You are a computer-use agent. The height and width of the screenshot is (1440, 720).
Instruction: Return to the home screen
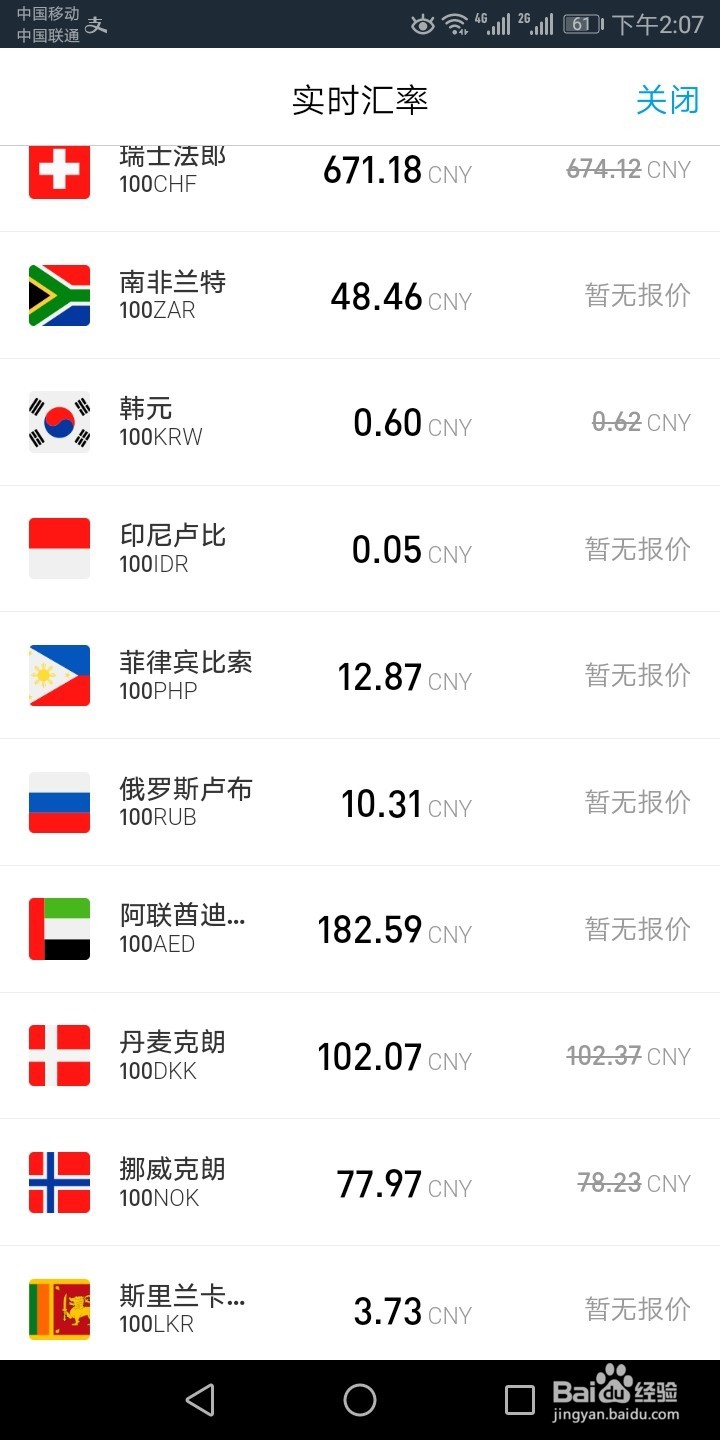[360, 1400]
